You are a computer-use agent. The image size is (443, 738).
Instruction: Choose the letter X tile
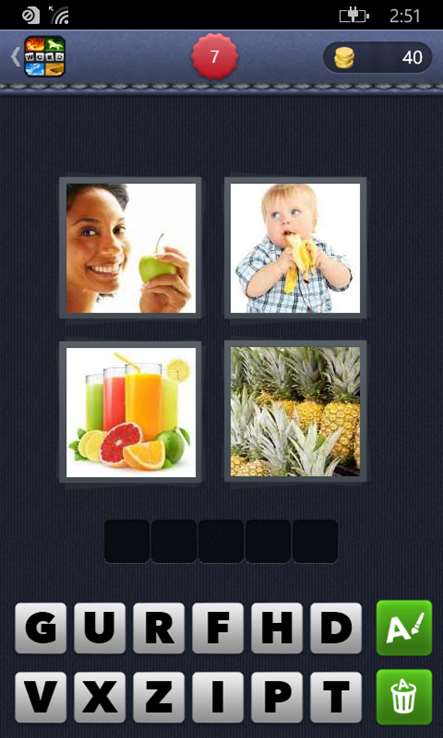coord(100,697)
